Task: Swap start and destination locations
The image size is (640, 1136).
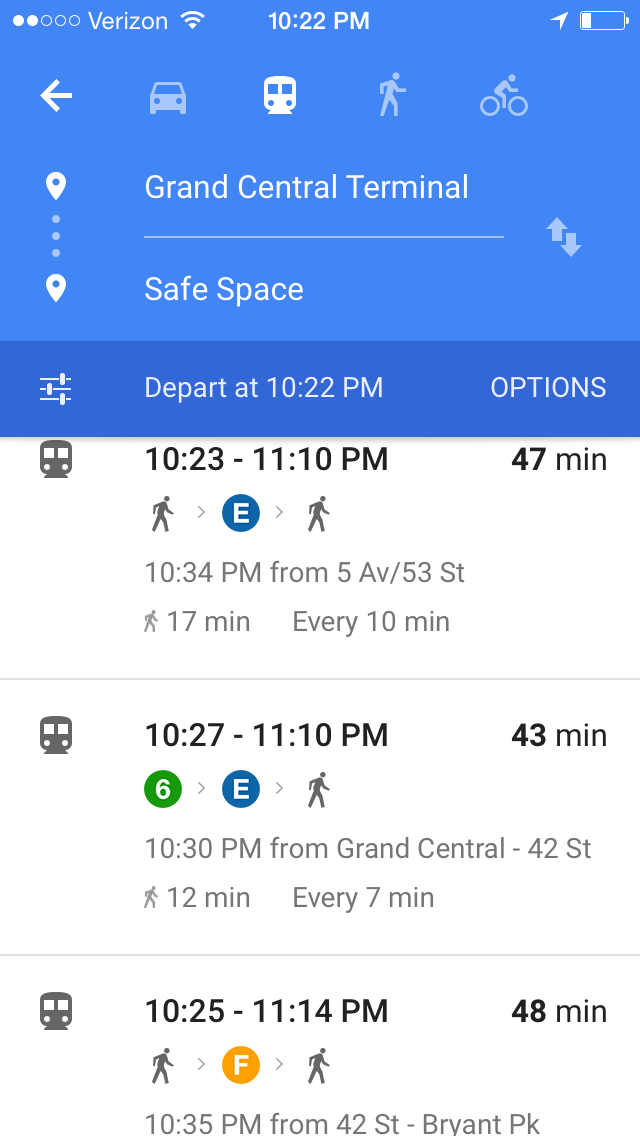Action: 564,238
